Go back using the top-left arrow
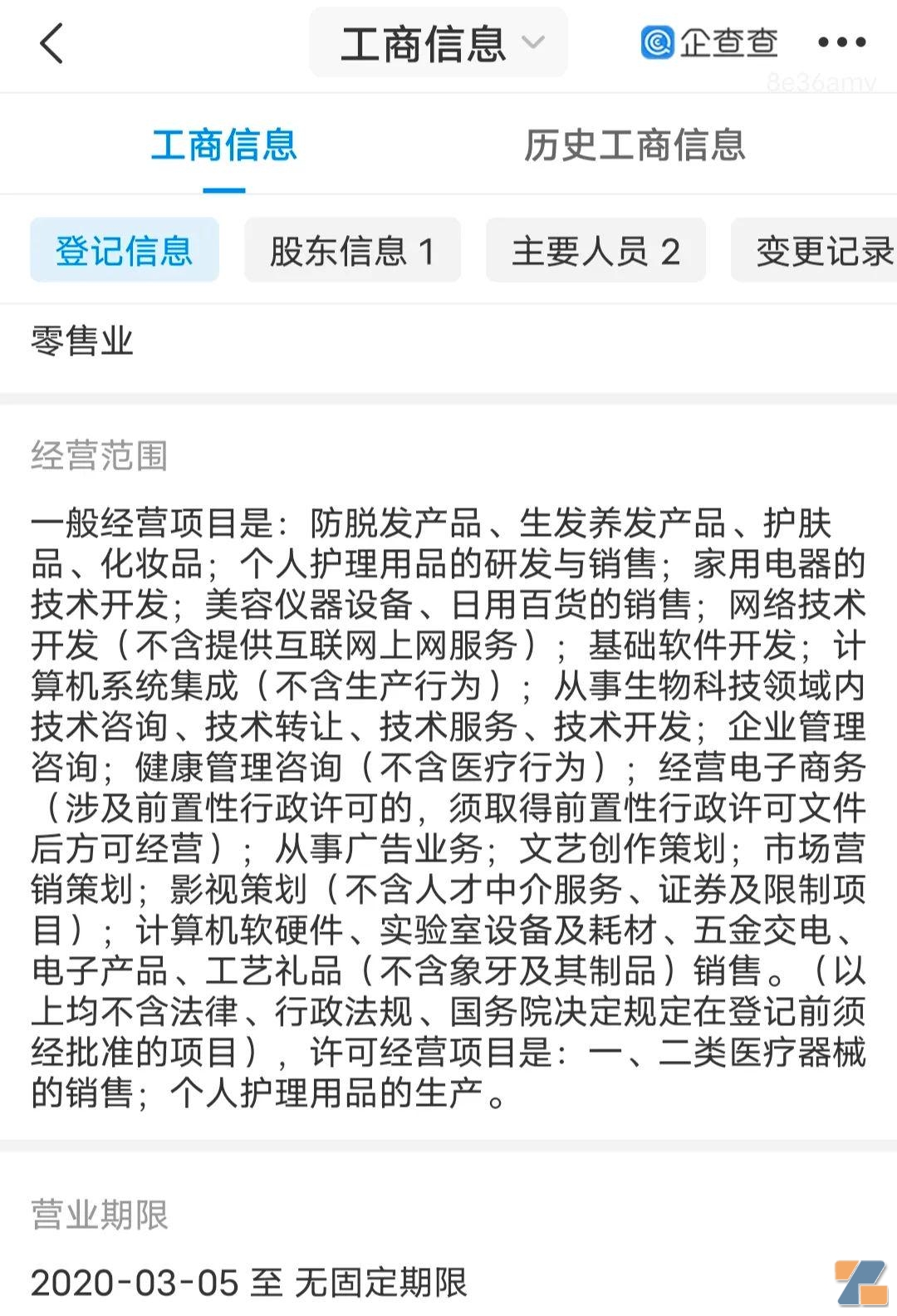897x1316 pixels. coord(51,43)
